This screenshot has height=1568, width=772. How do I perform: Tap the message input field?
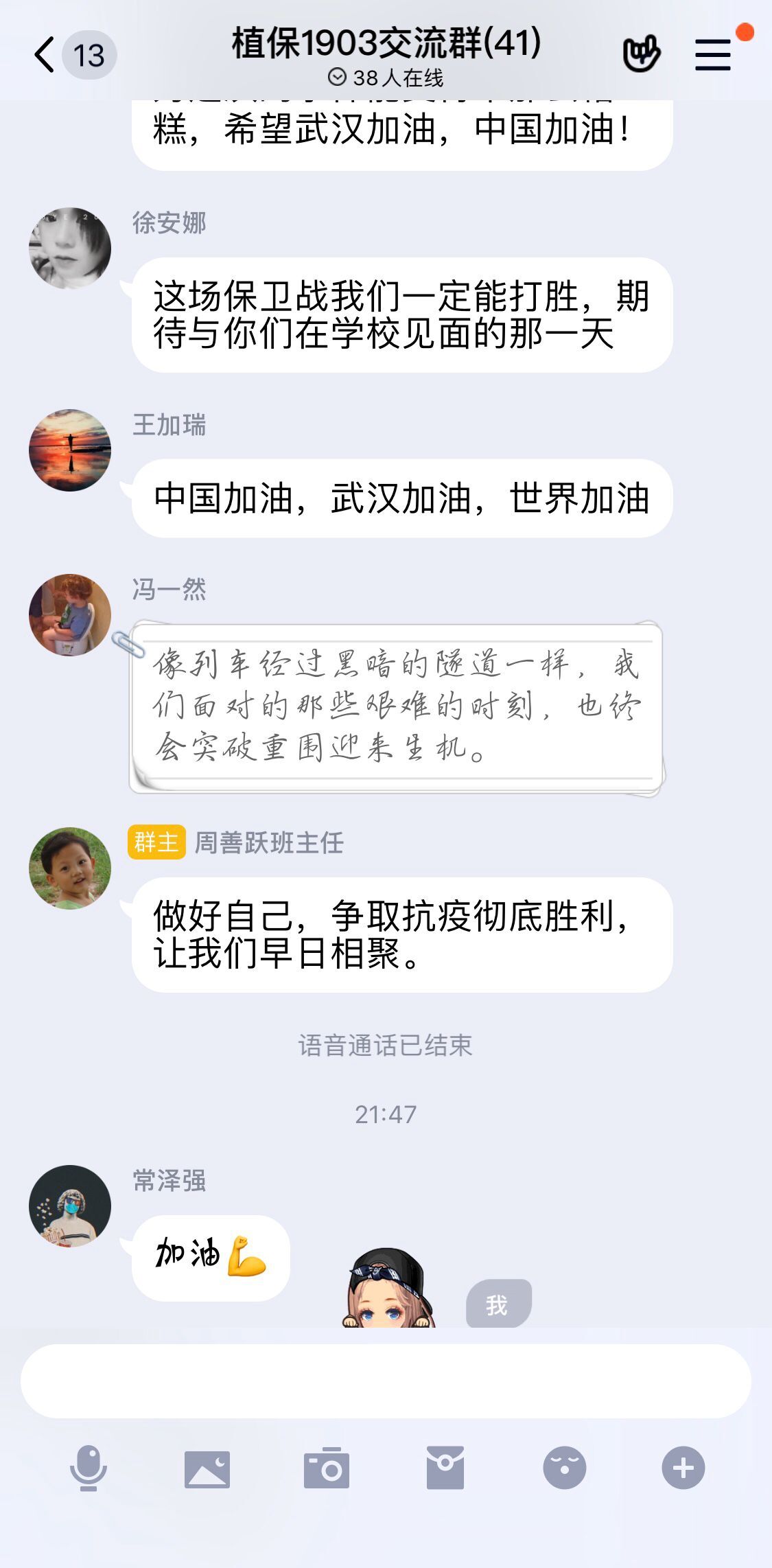[386, 1381]
